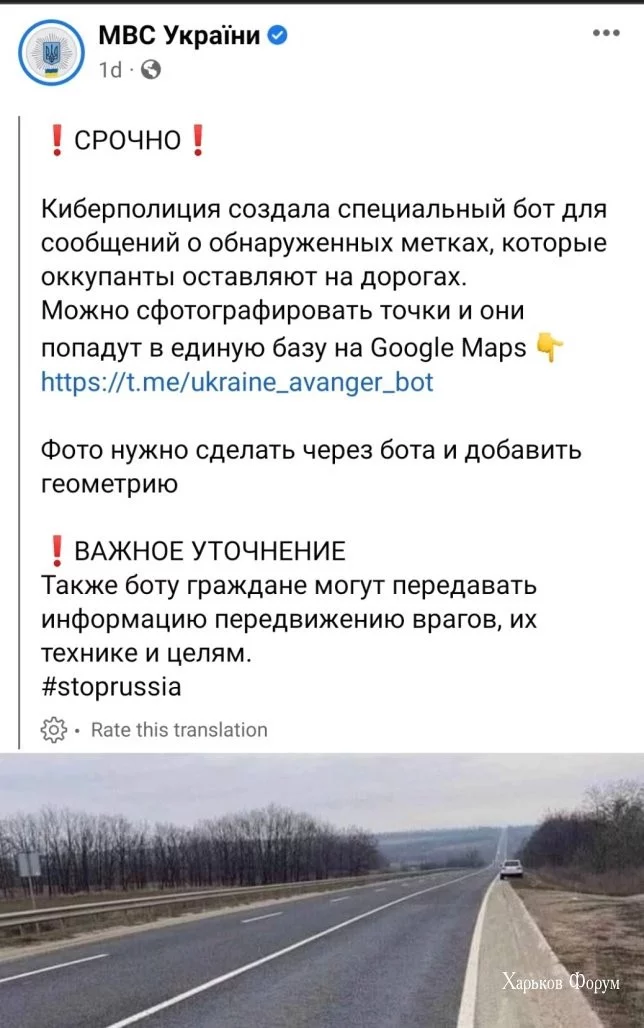644x1028 pixels.
Task: Open the post overflow menu
Action: [606, 33]
